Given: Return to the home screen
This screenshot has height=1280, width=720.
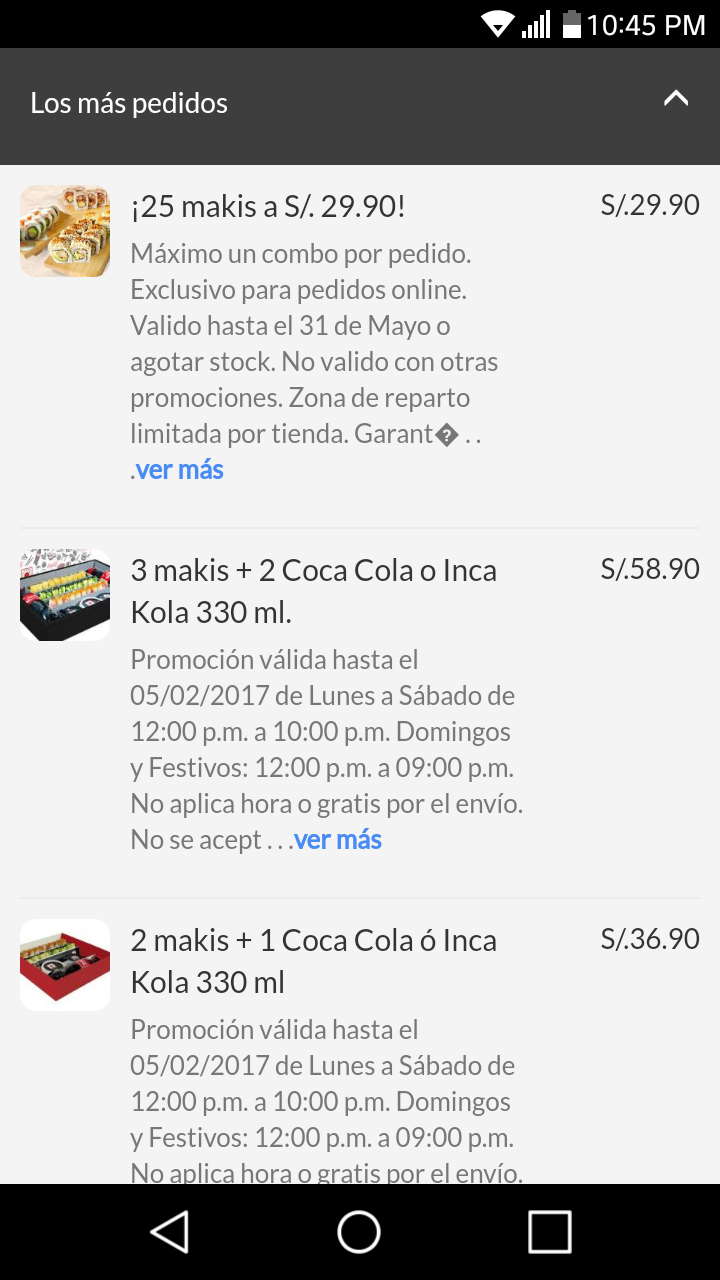Looking at the screenshot, I should (359, 1232).
